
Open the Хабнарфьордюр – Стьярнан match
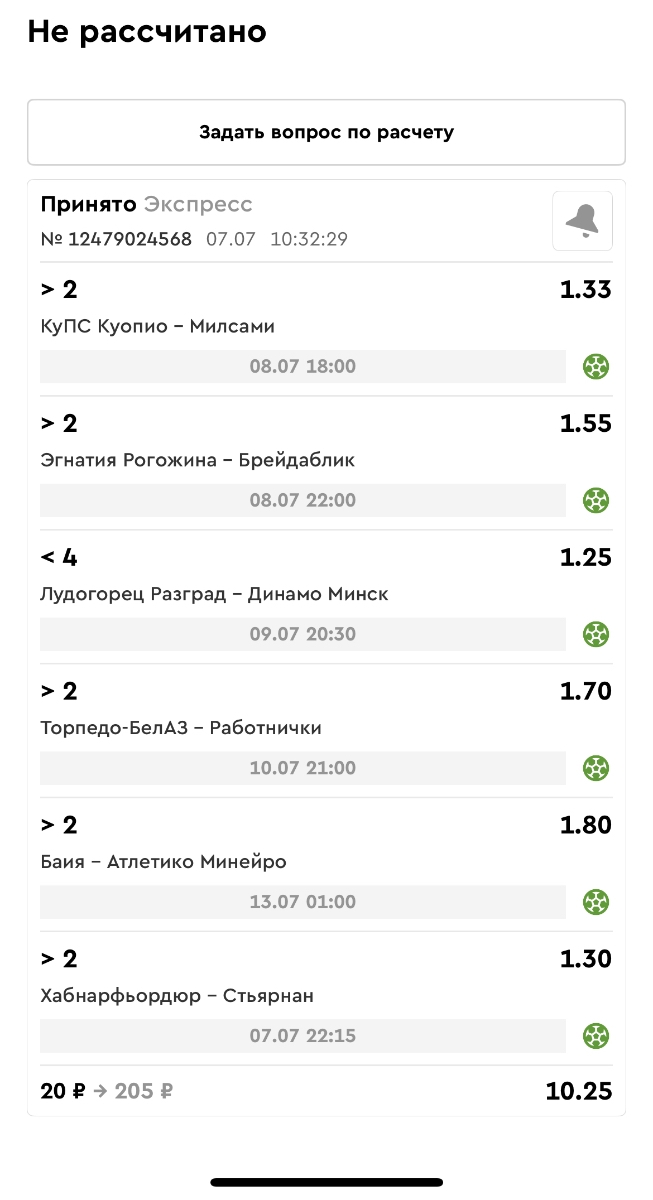(177, 996)
